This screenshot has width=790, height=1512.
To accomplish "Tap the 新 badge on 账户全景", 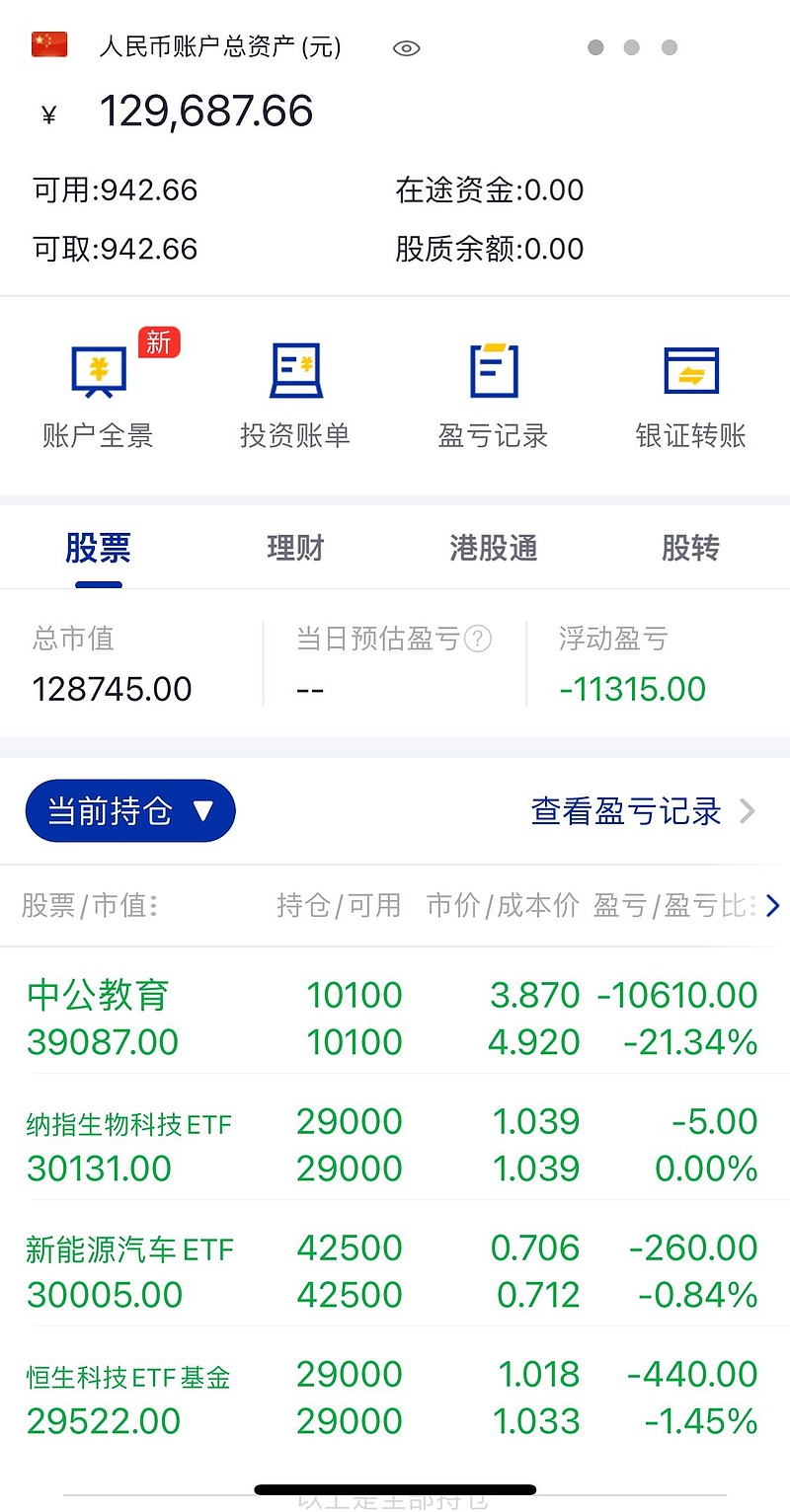I will click(158, 341).
